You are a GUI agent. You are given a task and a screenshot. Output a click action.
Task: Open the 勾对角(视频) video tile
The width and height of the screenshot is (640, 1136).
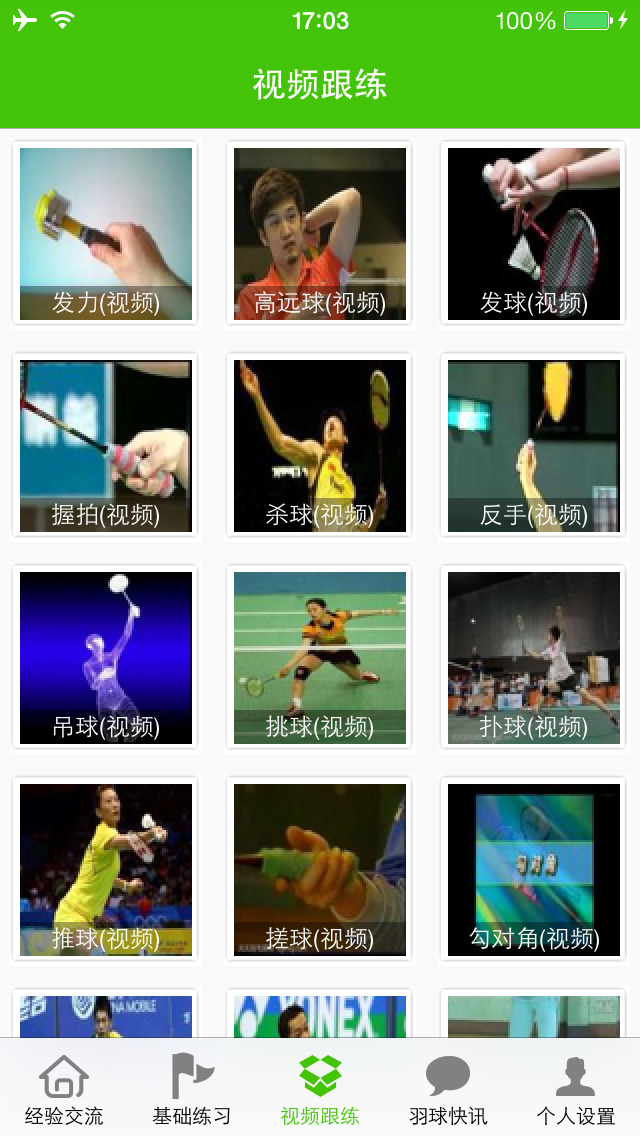(x=534, y=870)
